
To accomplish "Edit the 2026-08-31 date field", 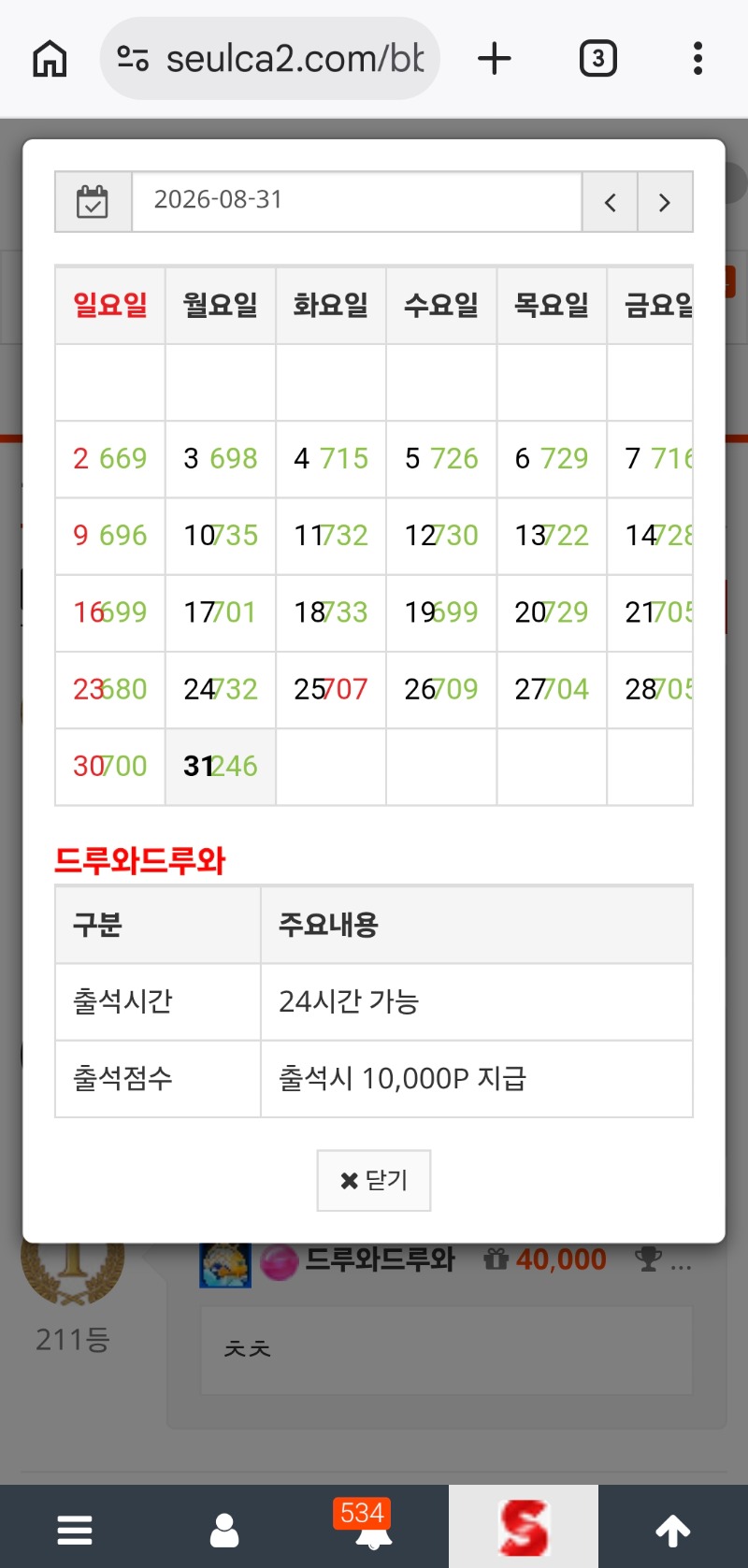I will [357, 201].
